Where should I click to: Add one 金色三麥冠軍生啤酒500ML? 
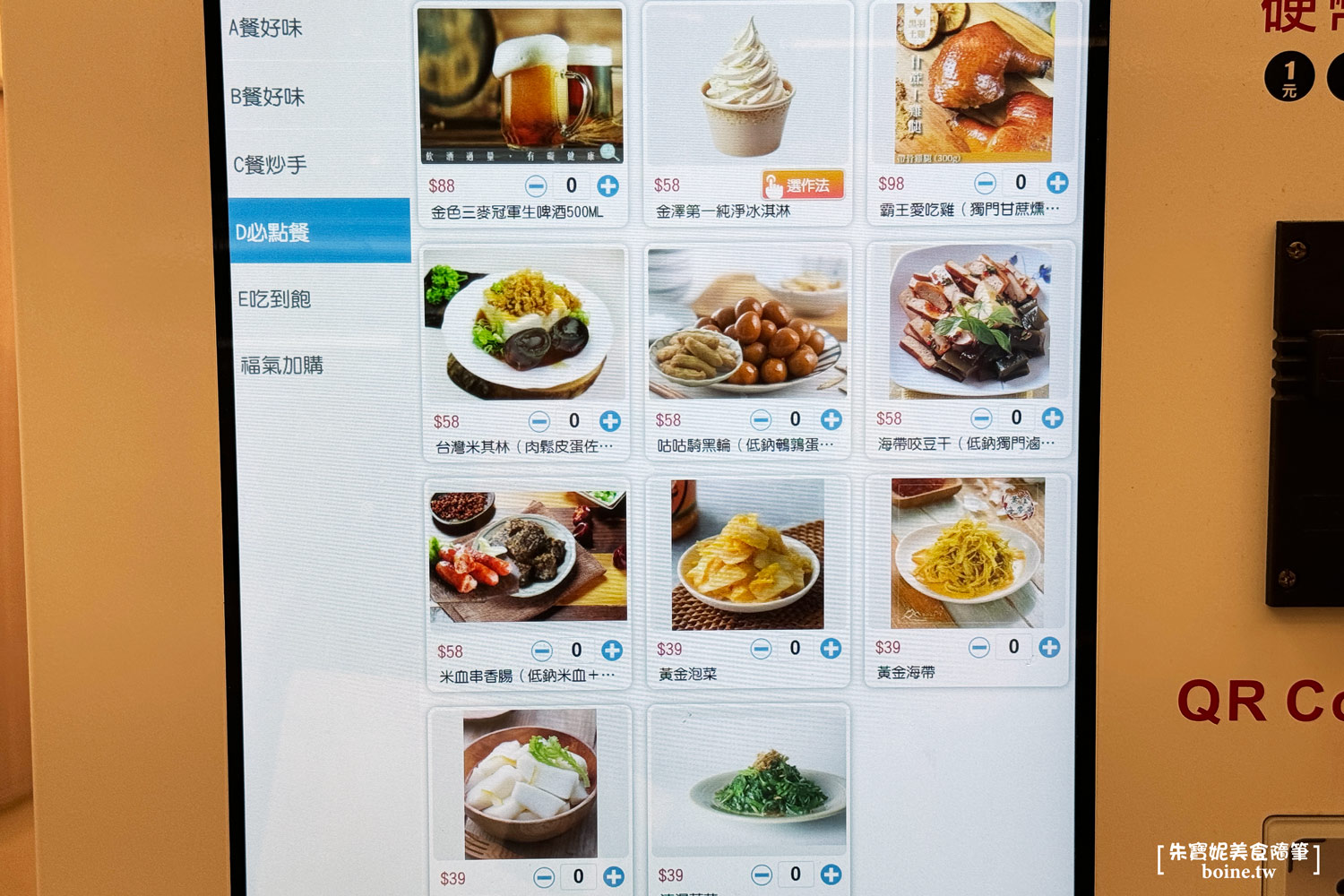[x=608, y=186]
